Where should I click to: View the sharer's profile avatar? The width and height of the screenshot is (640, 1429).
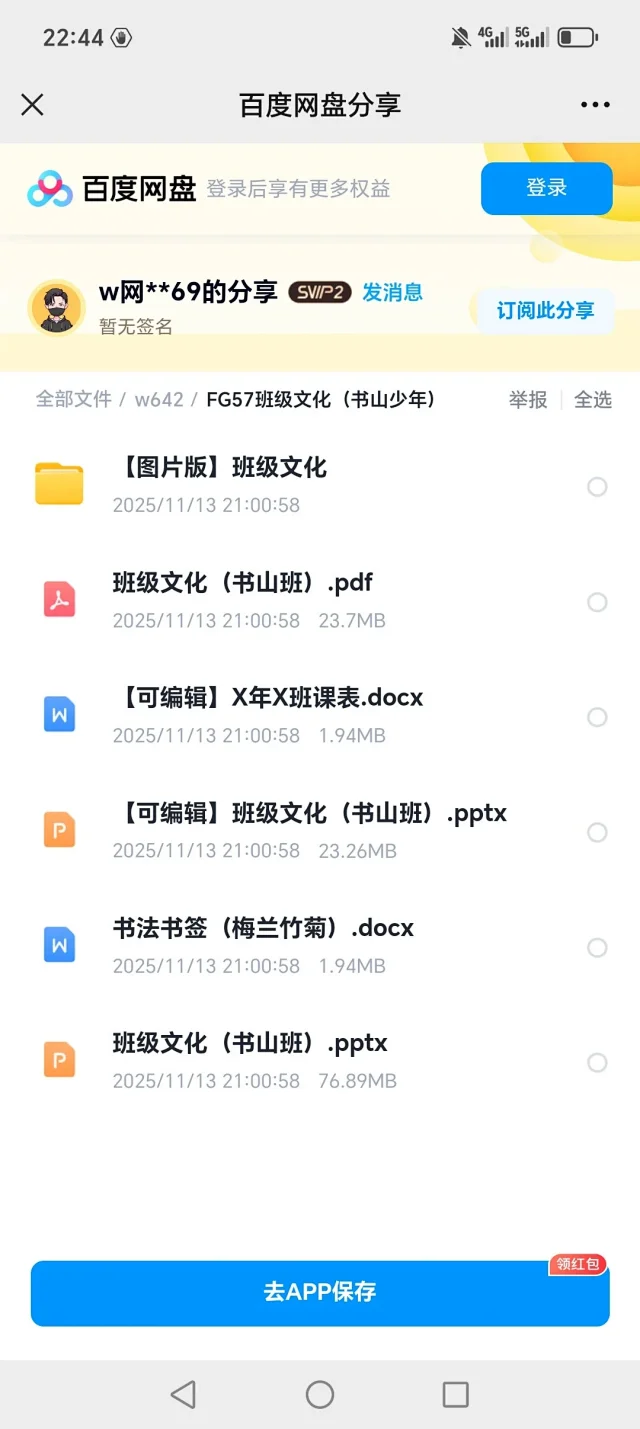pyautogui.click(x=57, y=308)
